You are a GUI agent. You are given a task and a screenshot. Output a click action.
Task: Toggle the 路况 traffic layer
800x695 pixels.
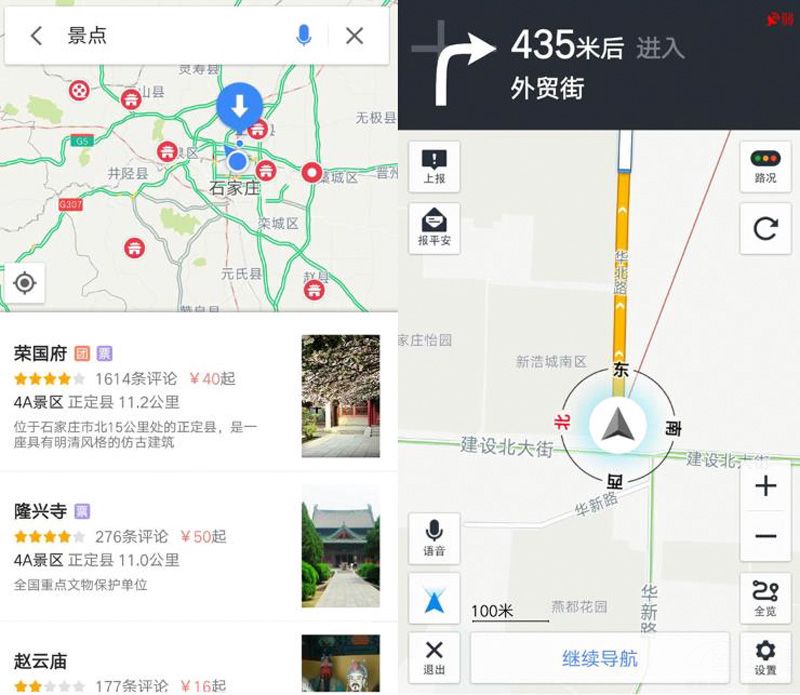765,167
